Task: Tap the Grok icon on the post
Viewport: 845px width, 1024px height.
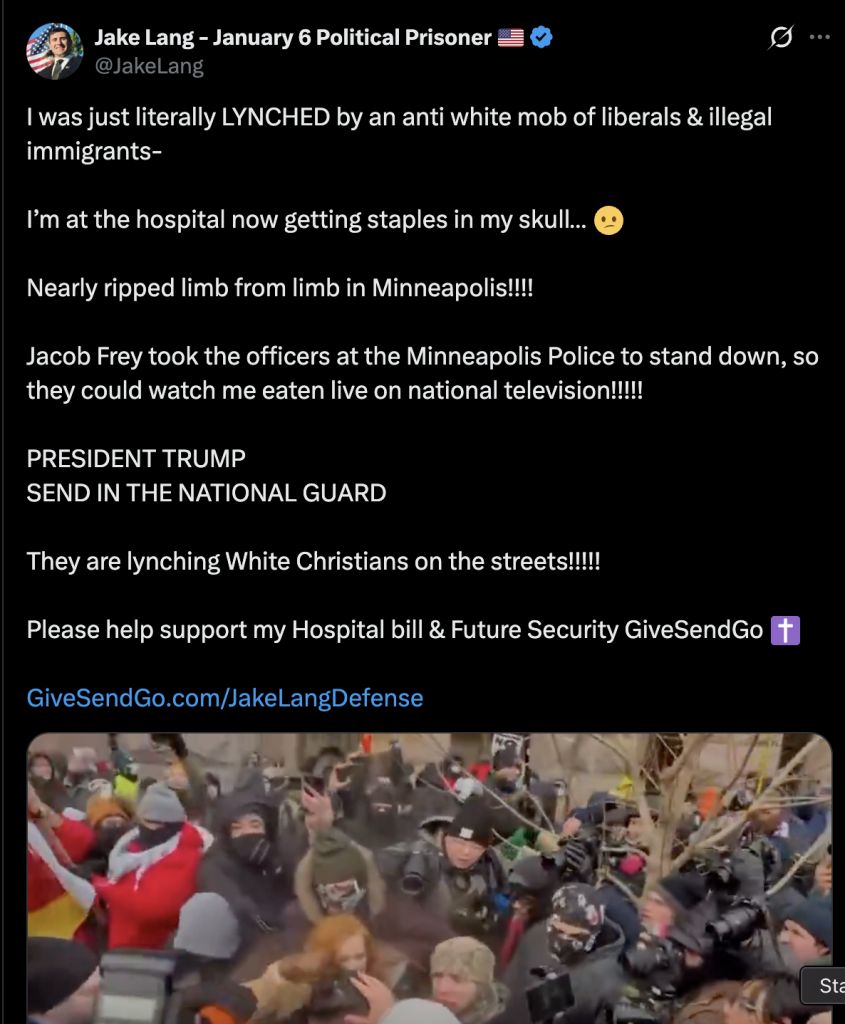Action: (780, 38)
